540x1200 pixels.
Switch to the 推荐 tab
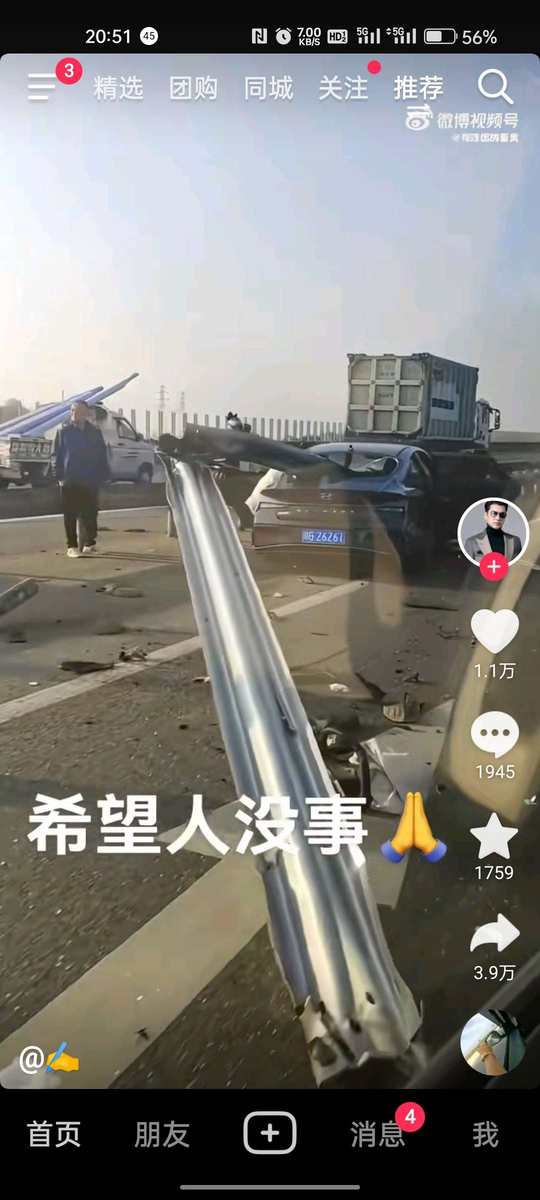pyautogui.click(x=418, y=88)
